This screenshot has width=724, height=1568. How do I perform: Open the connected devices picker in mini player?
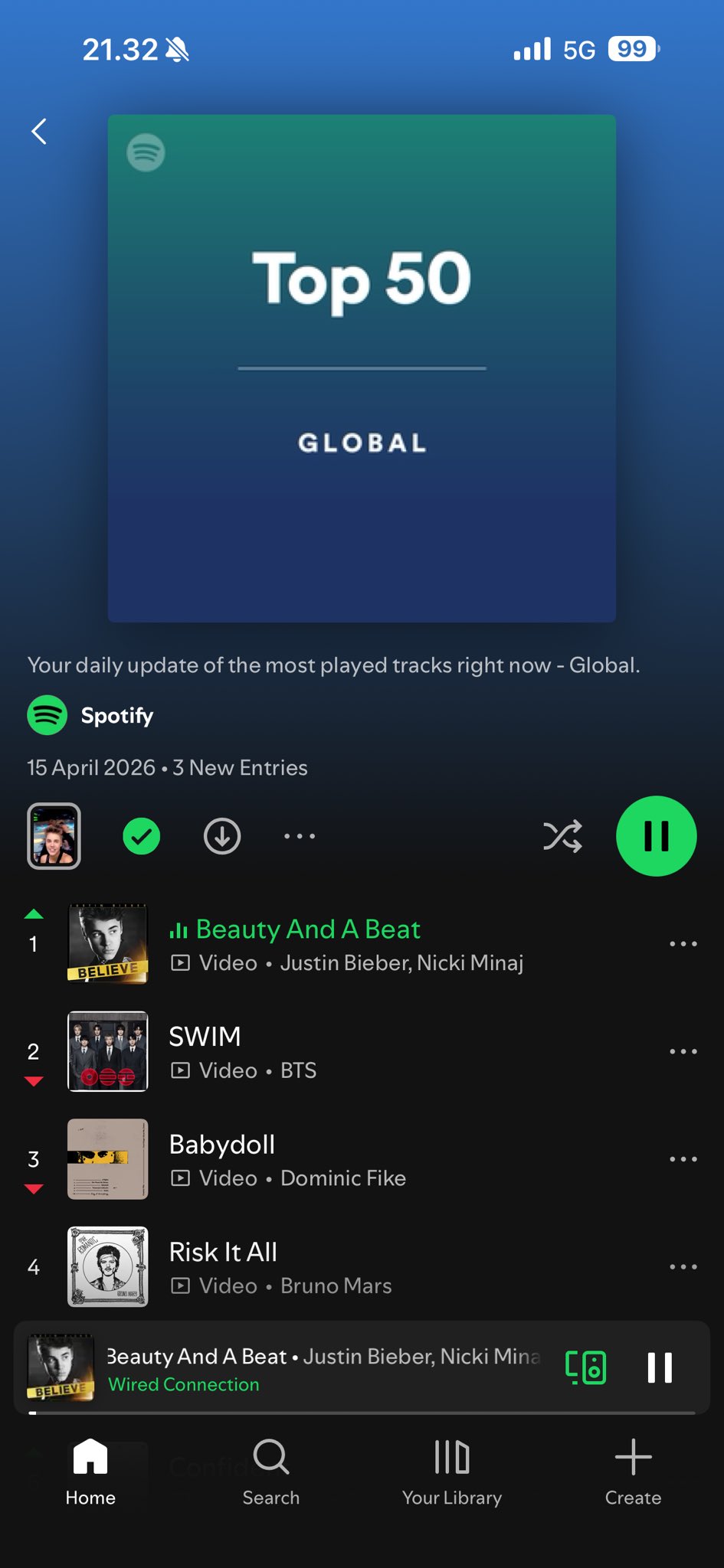(x=586, y=1367)
